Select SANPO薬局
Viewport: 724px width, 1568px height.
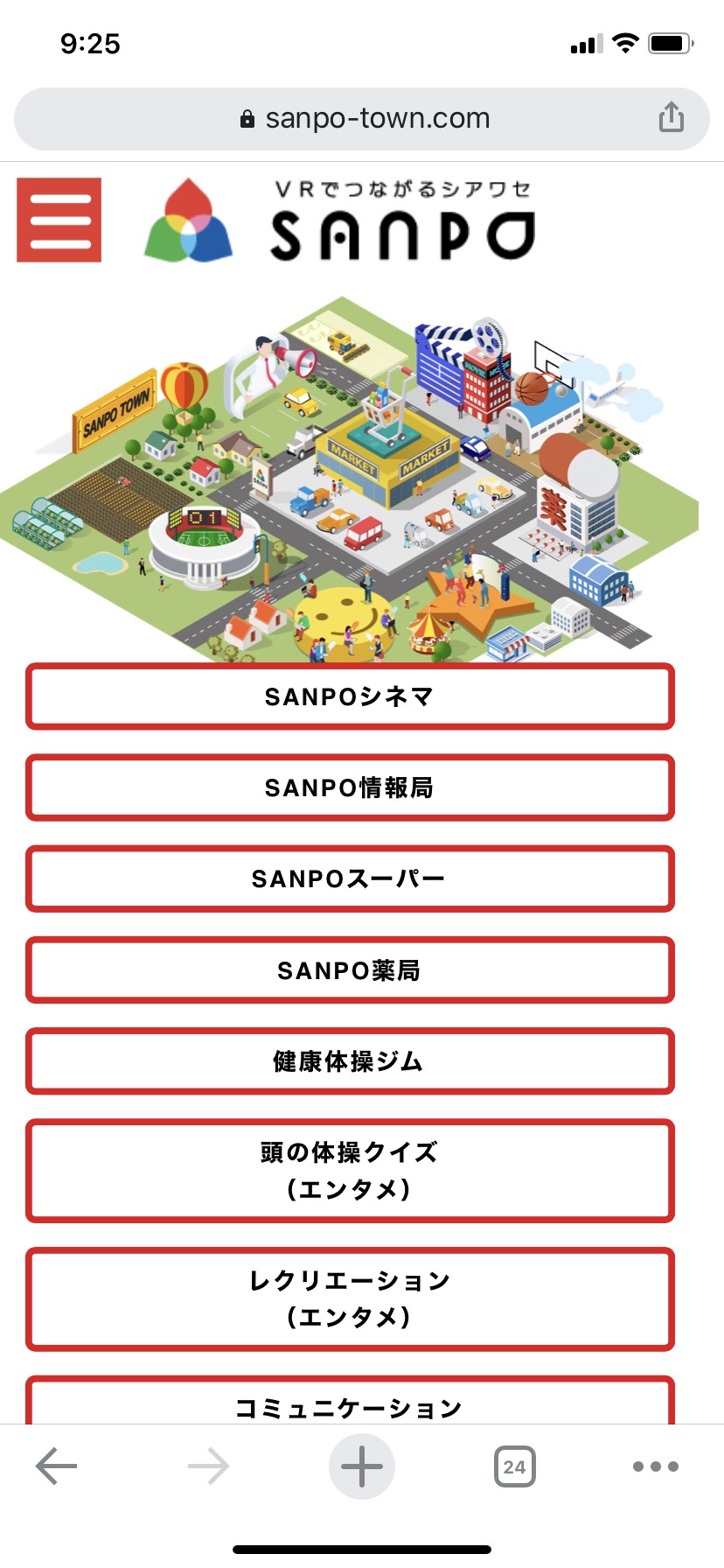point(350,970)
